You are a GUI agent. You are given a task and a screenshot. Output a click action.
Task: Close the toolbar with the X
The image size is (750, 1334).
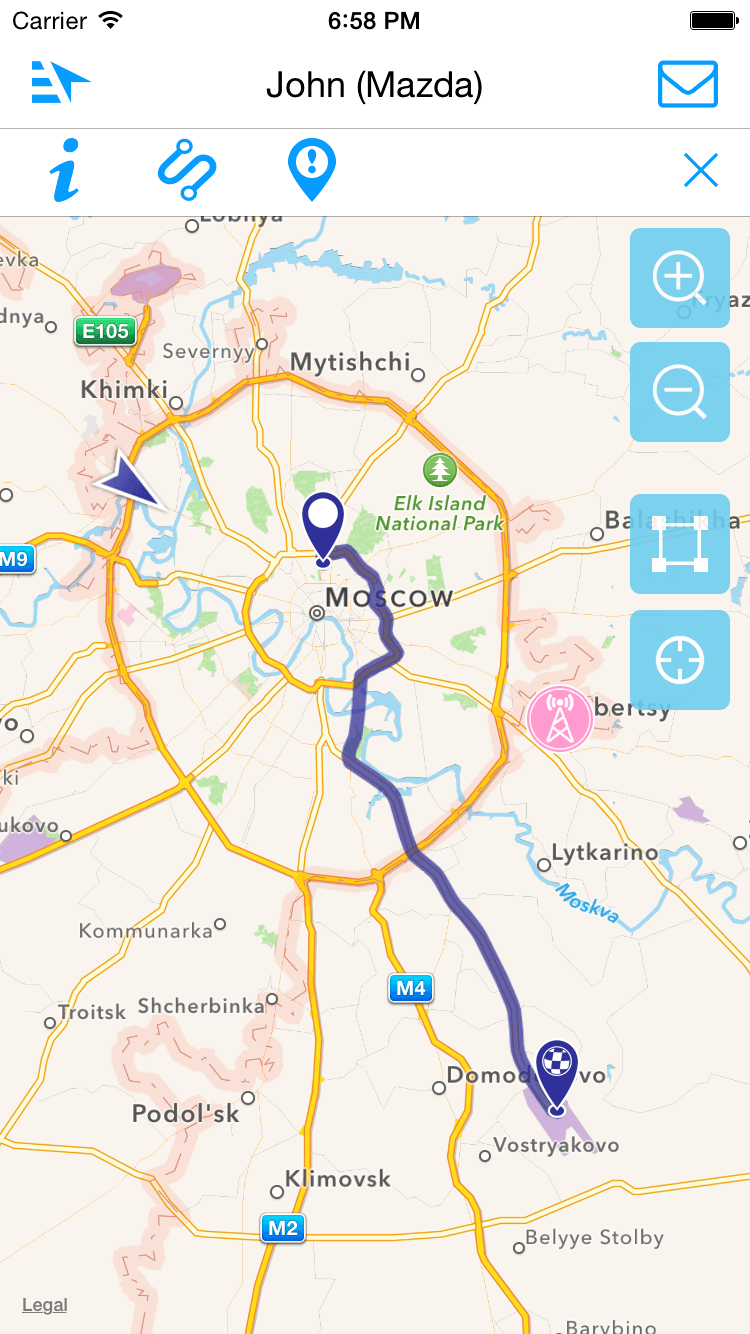coord(701,172)
